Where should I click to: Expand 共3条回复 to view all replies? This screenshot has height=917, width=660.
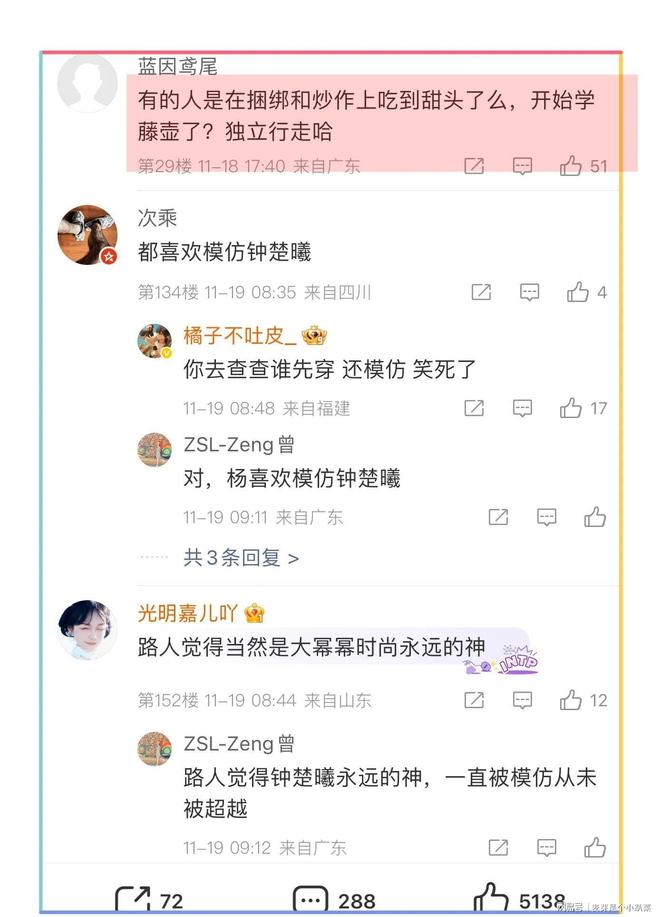coord(240,558)
